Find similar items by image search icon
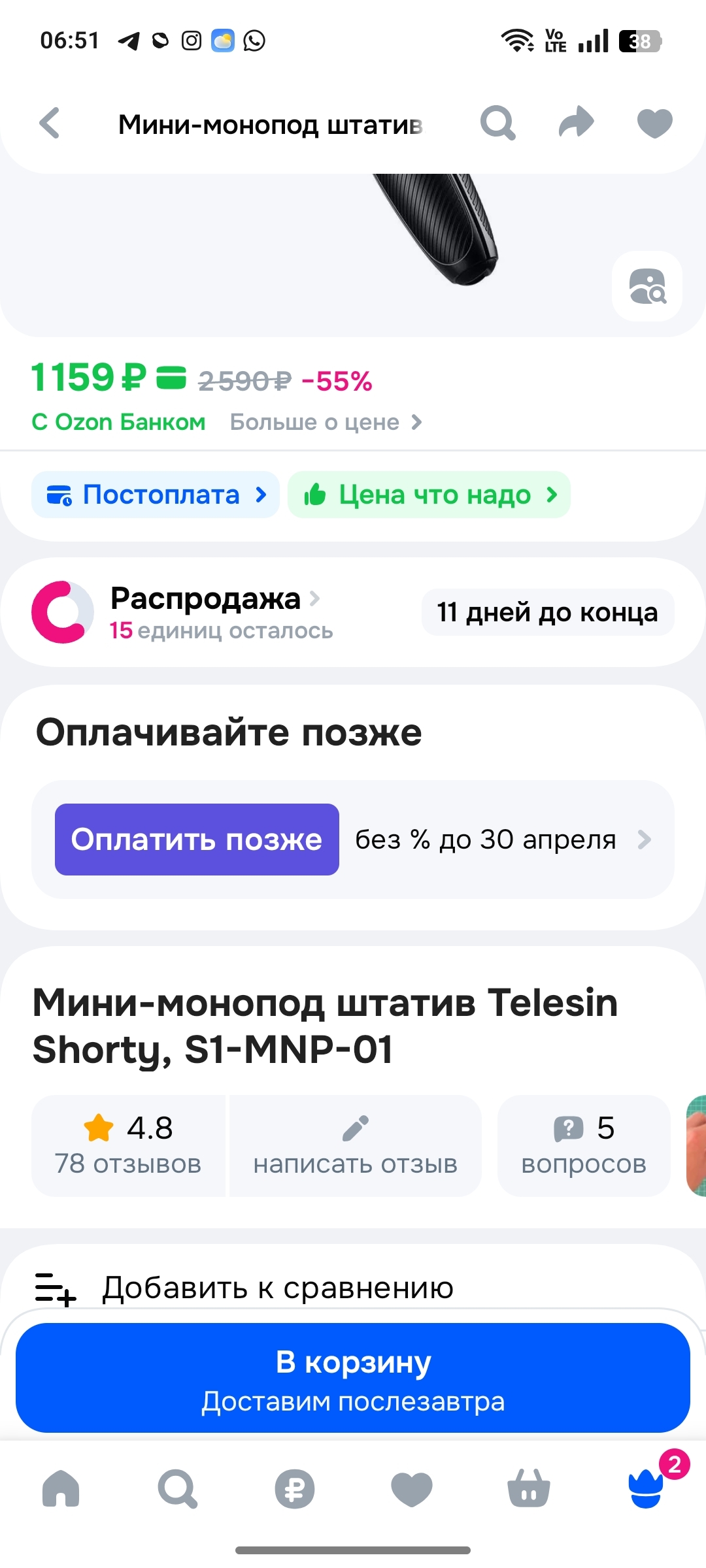 [x=647, y=286]
